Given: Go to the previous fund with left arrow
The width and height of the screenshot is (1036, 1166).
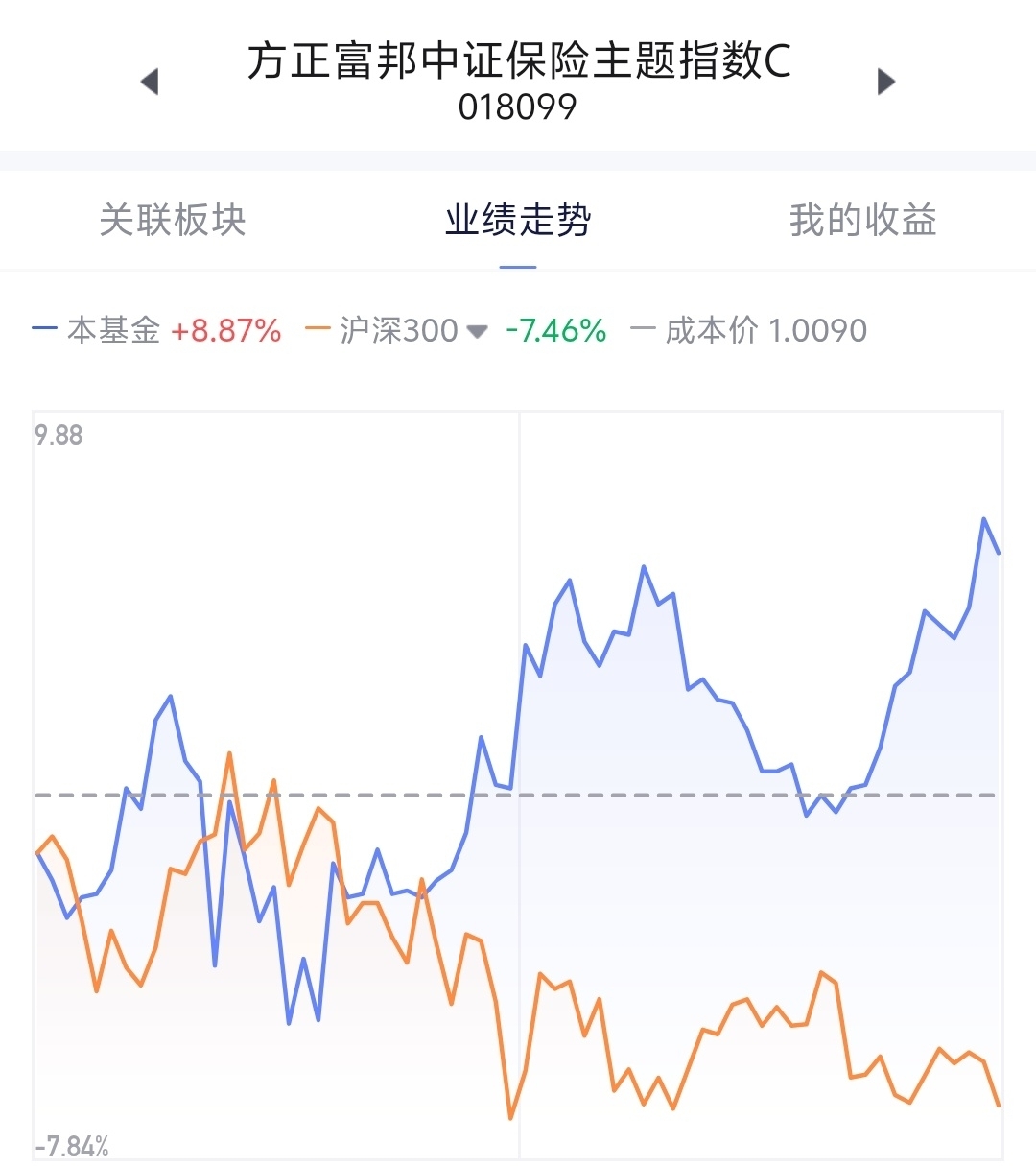Looking at the screenshot, I should (150, 82).
